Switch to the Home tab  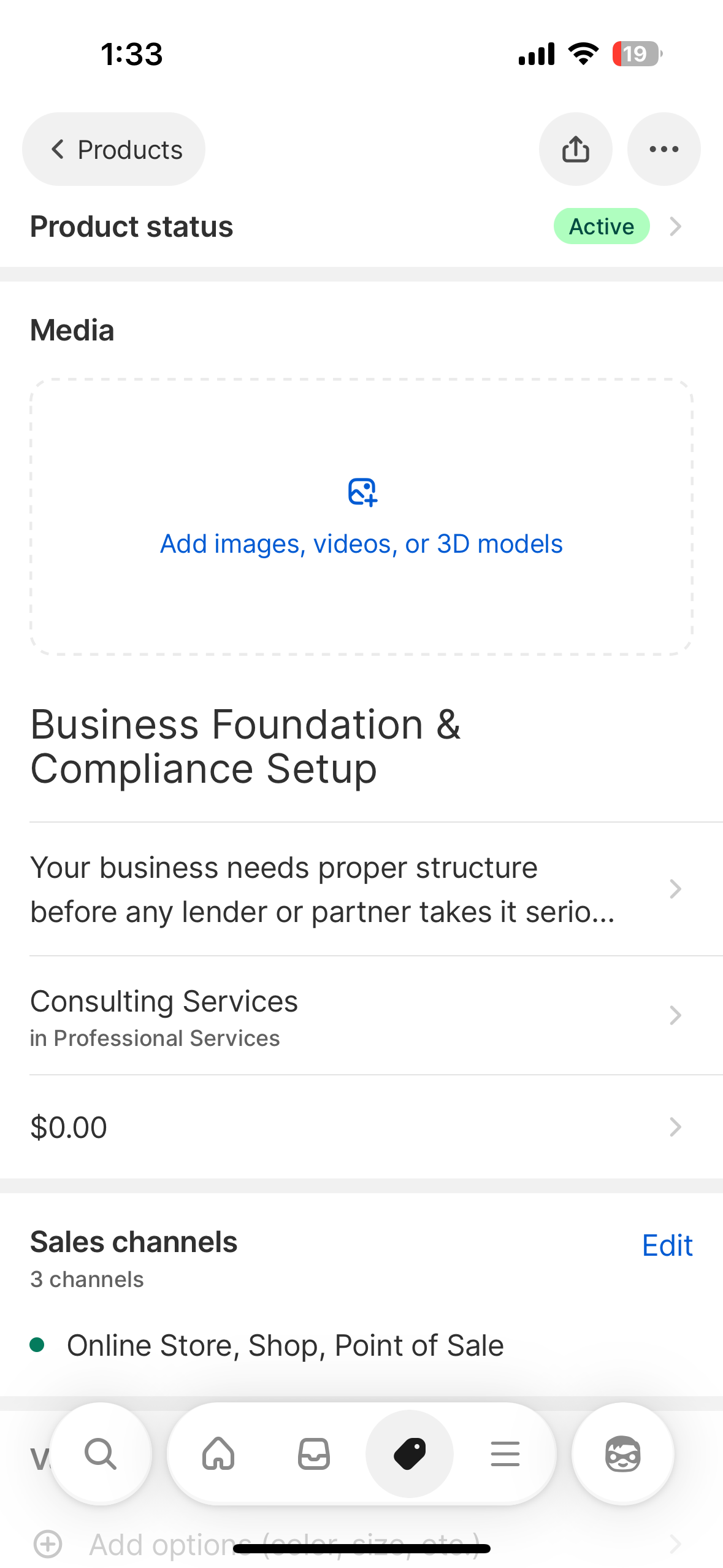pos(218,1453)
